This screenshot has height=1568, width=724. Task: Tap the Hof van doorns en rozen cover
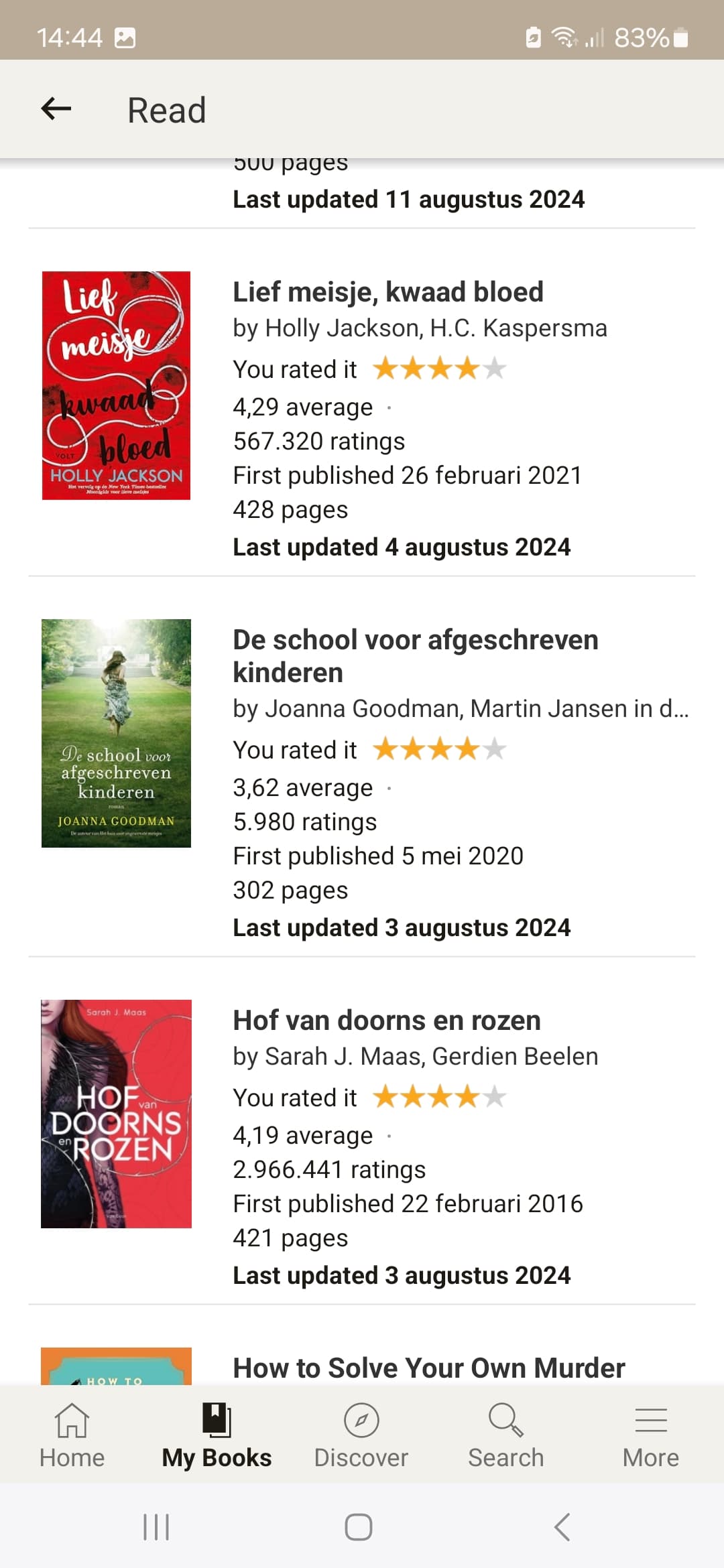tap(116, 1114)
